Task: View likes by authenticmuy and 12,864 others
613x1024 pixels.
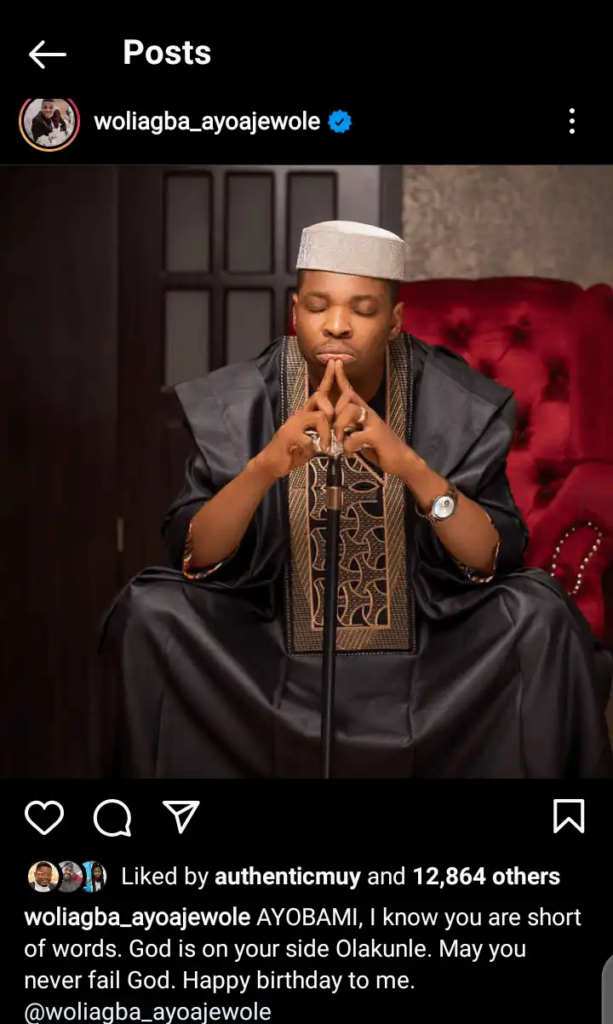Action: 341,876
